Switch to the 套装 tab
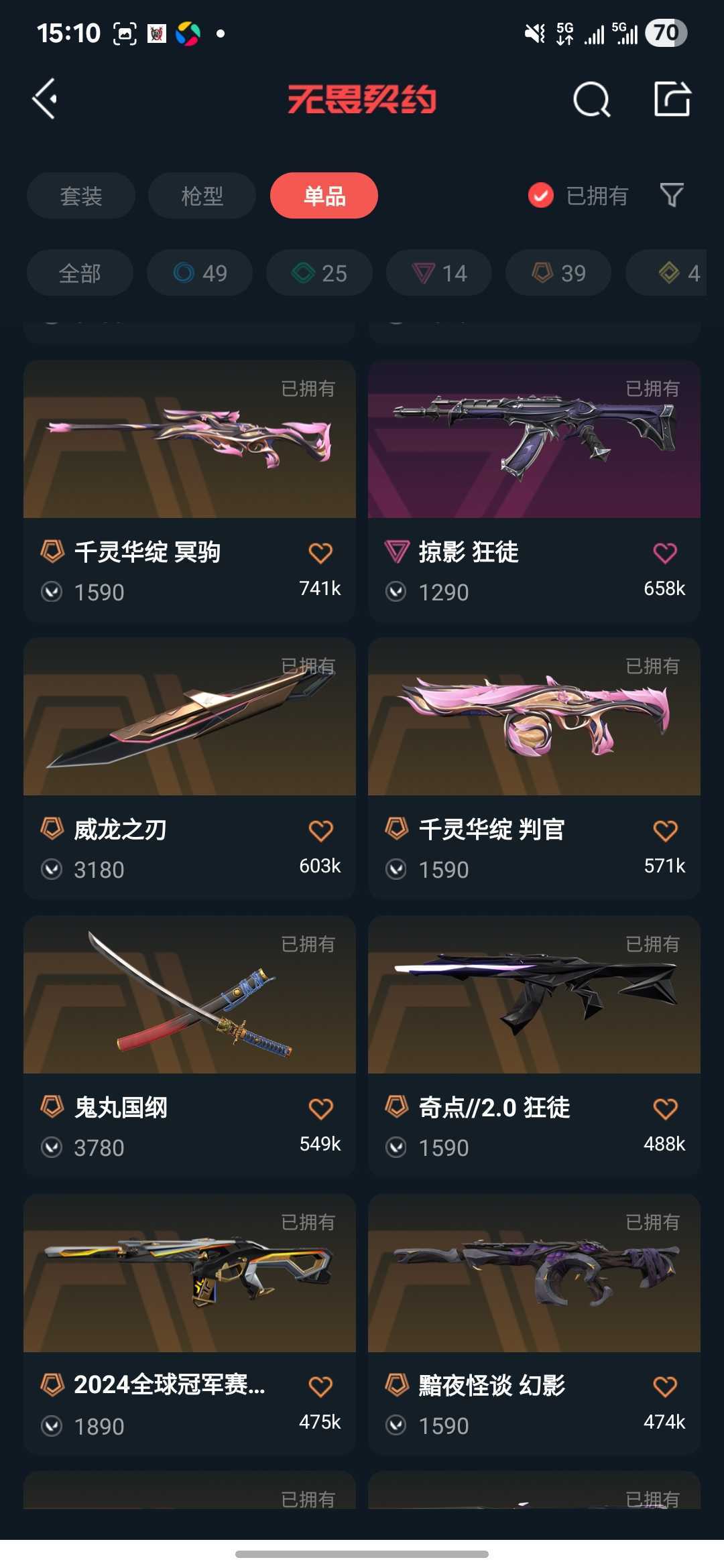This screenshot has width=724, height=1568. [x=81, y=196]
